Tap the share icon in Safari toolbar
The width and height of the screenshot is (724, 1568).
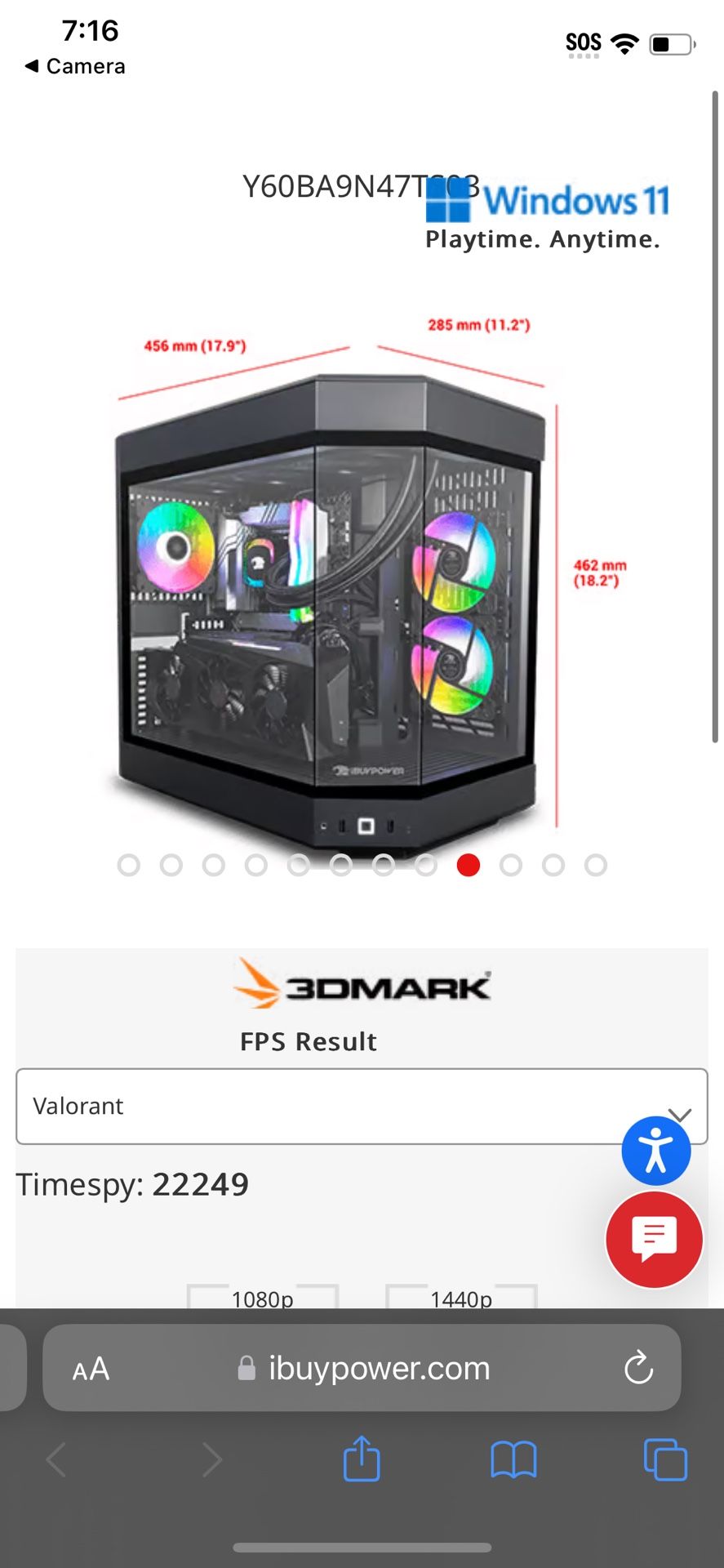click(362, 1459)
